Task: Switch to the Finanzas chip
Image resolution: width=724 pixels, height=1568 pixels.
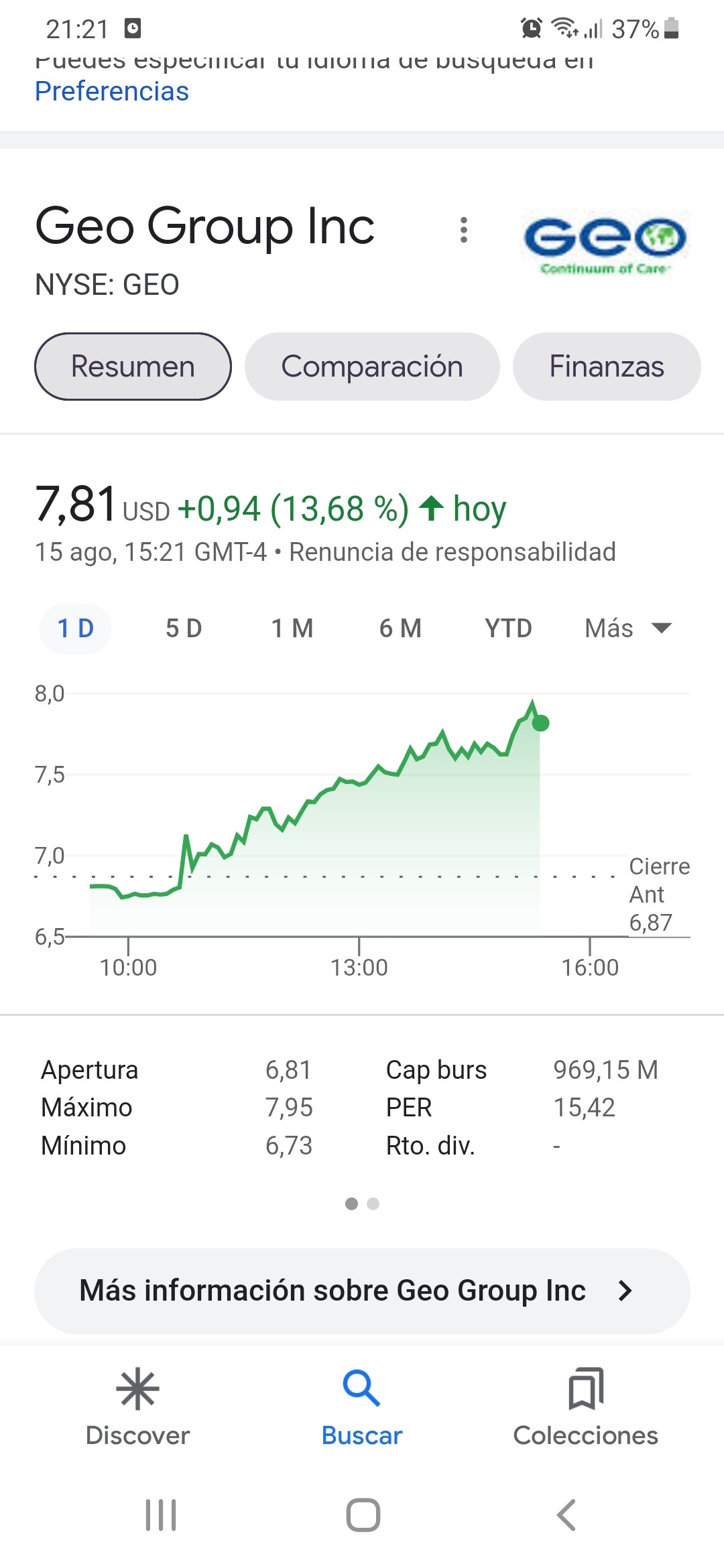Action: 607,367
